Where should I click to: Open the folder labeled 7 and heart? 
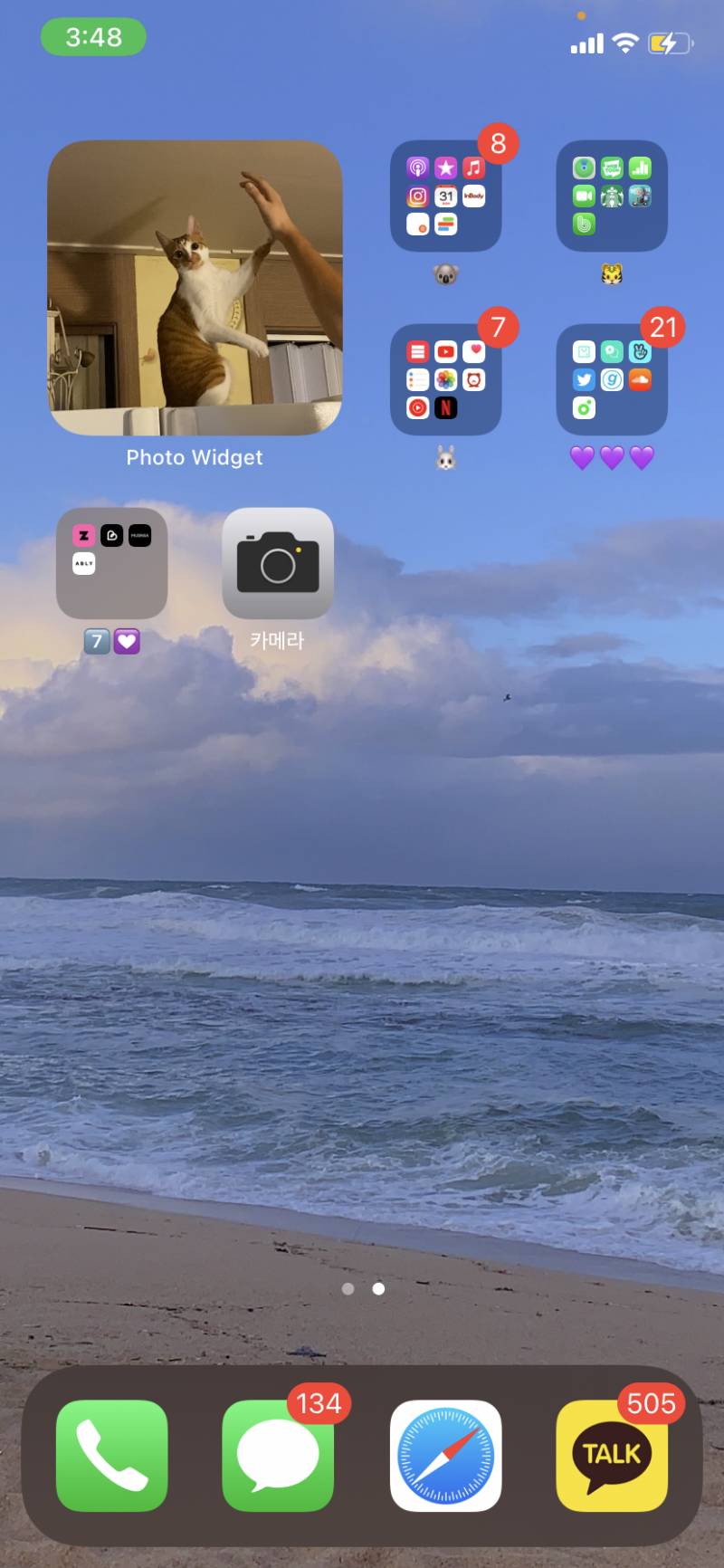[x=112, y=563]
